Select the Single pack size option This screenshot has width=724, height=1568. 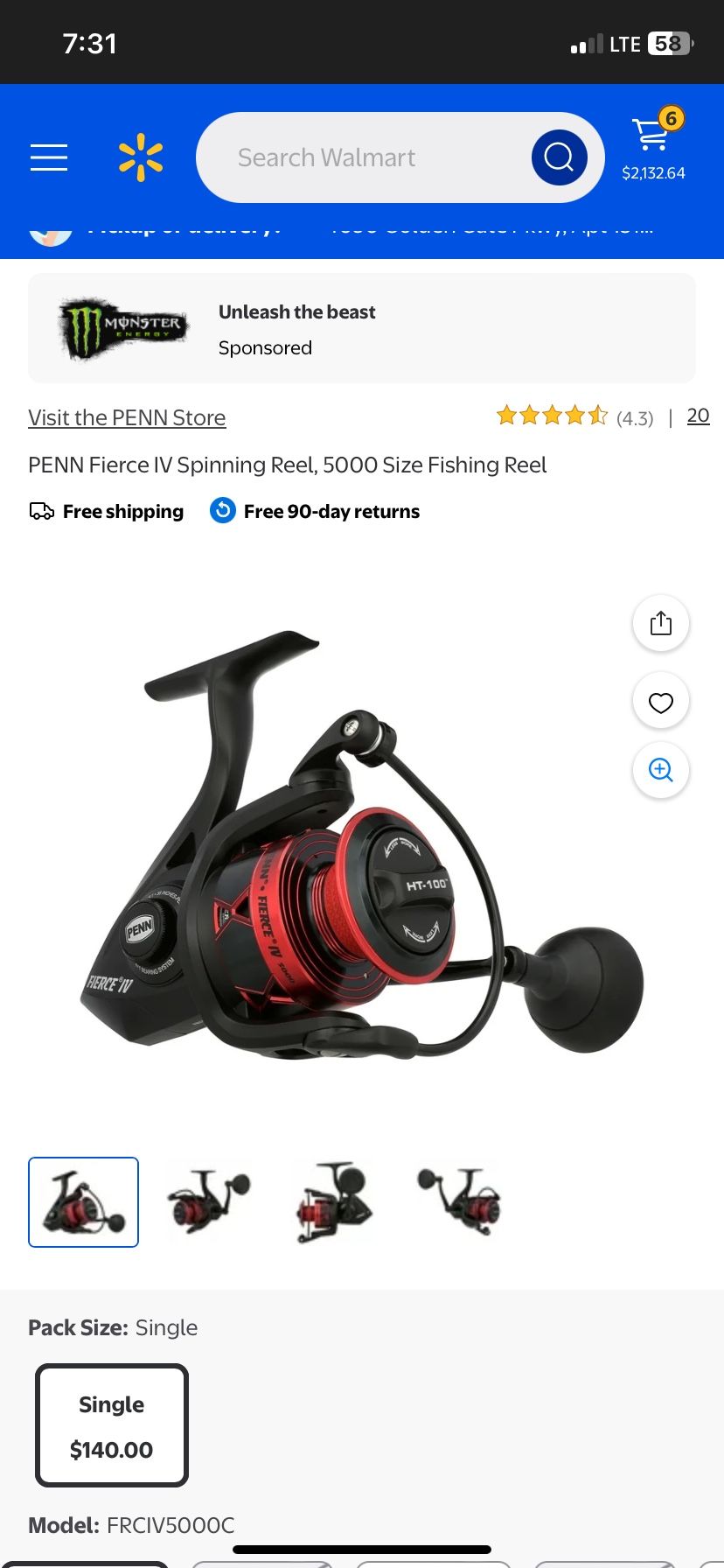pos(111,1424)
